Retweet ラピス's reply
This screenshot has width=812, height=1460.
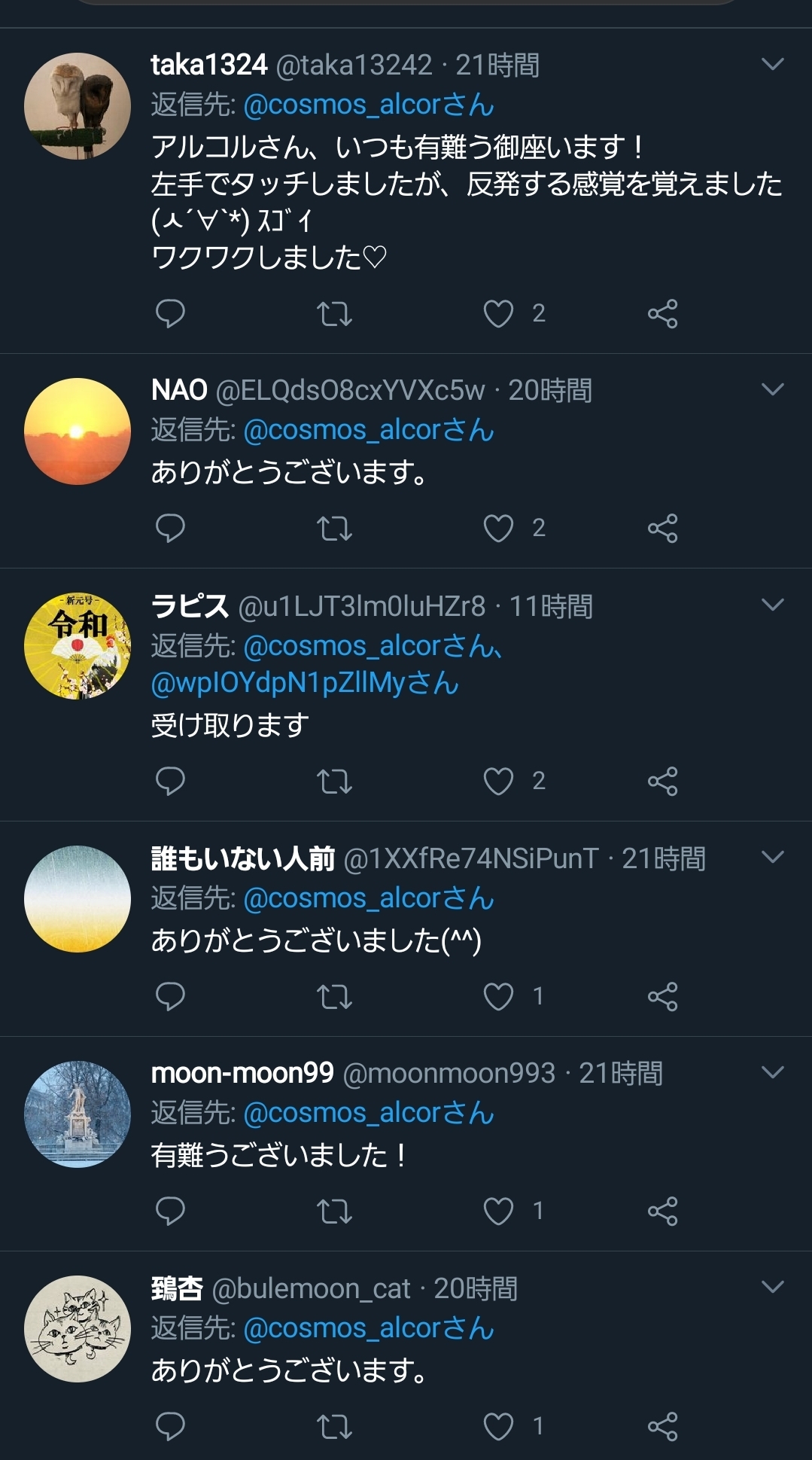334,781
